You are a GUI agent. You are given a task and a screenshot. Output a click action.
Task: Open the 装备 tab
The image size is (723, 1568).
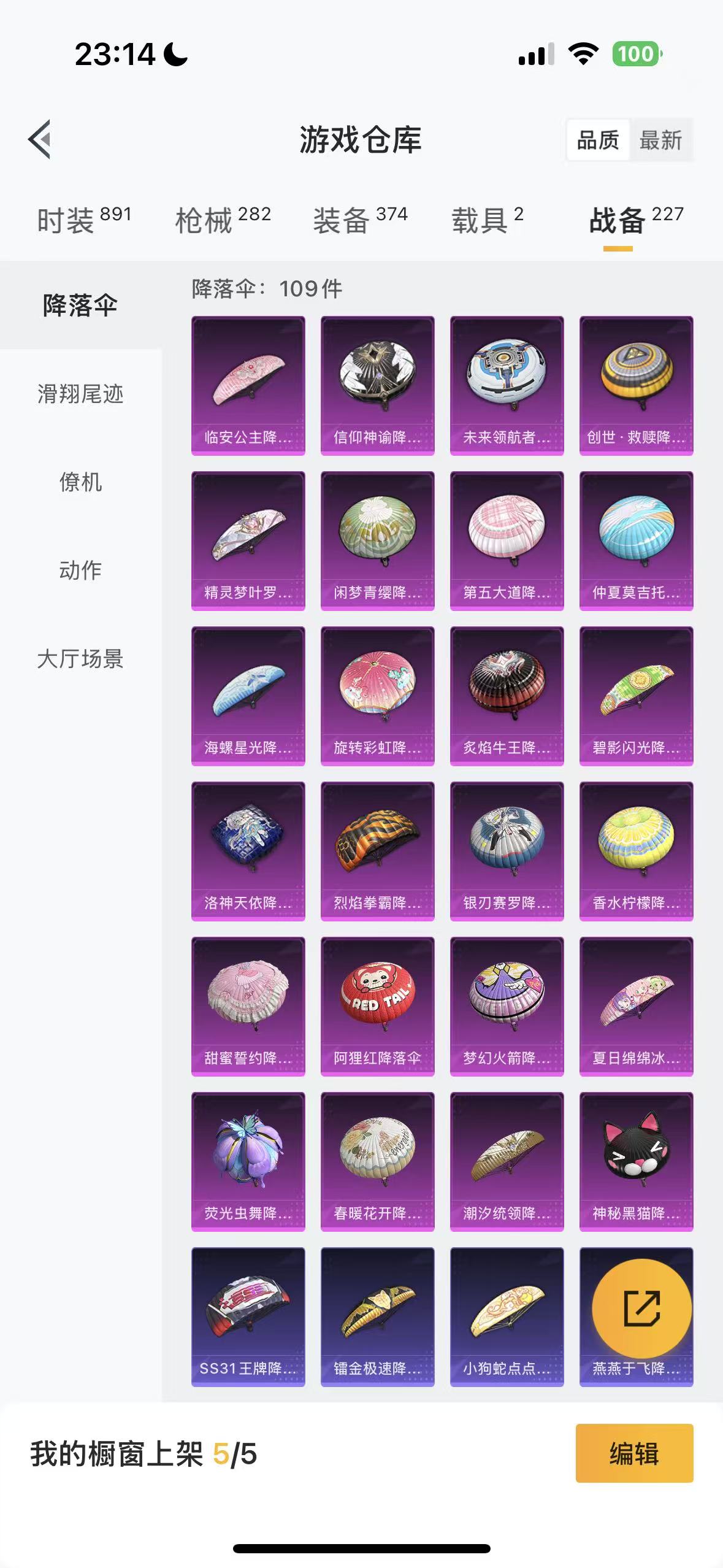(360, 220)
